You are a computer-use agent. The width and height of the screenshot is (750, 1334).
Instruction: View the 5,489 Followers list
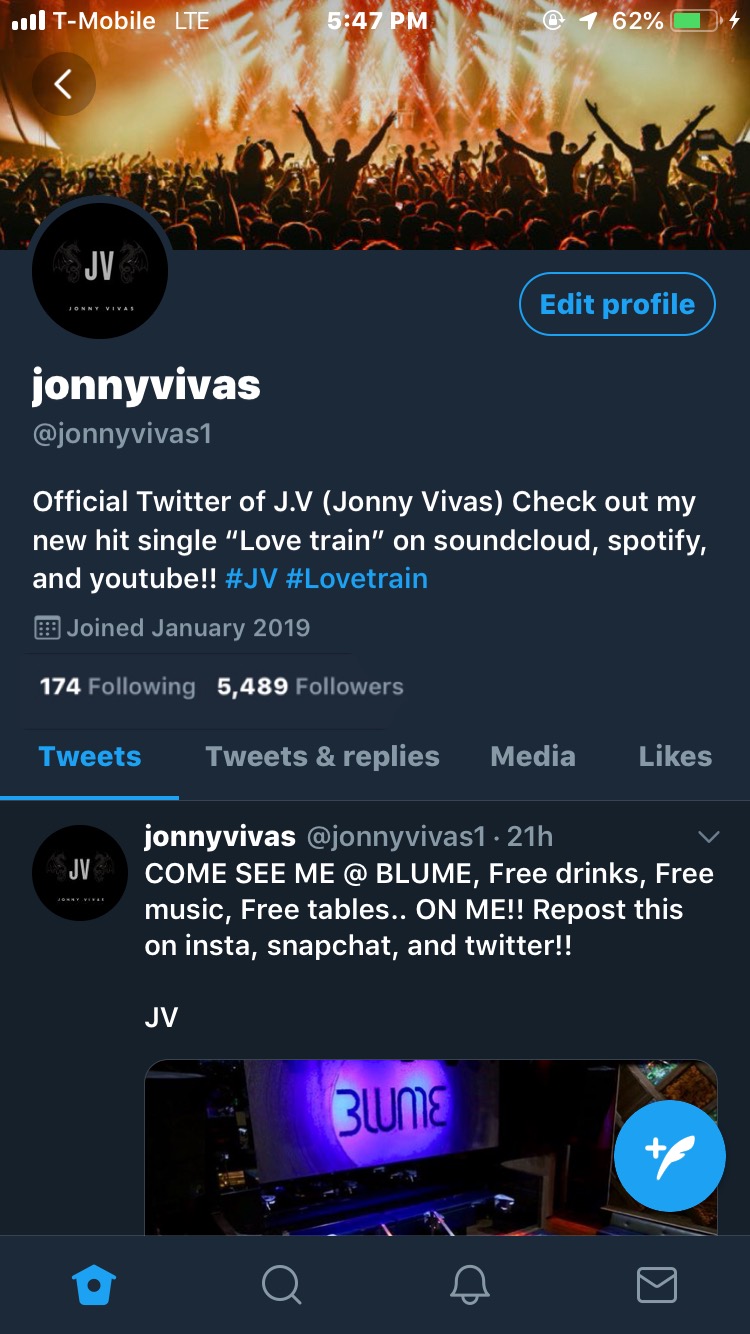[x=310, y=687]
